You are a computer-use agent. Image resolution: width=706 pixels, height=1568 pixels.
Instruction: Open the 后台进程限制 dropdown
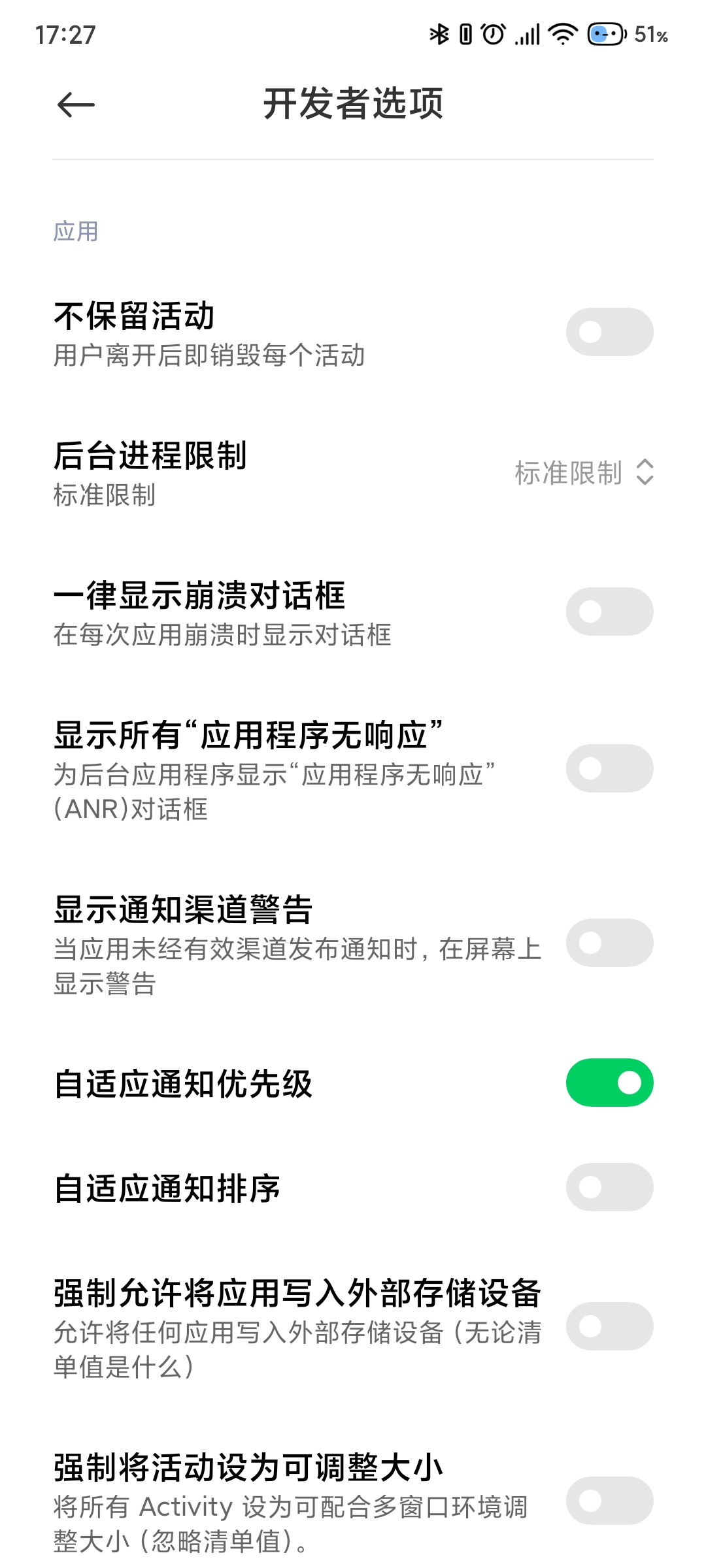[x=584, y=472]
